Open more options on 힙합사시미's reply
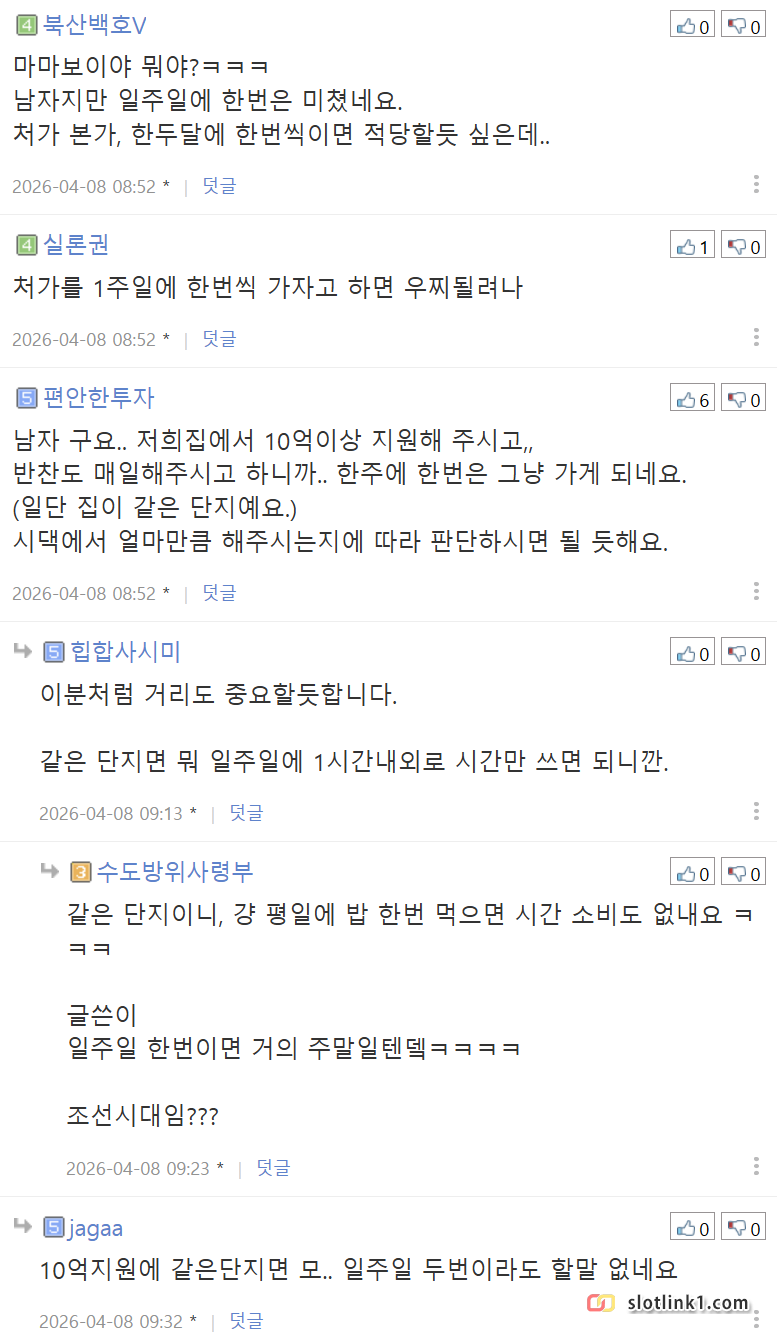This screenshot has width=777, height=1344. point(756,811)
